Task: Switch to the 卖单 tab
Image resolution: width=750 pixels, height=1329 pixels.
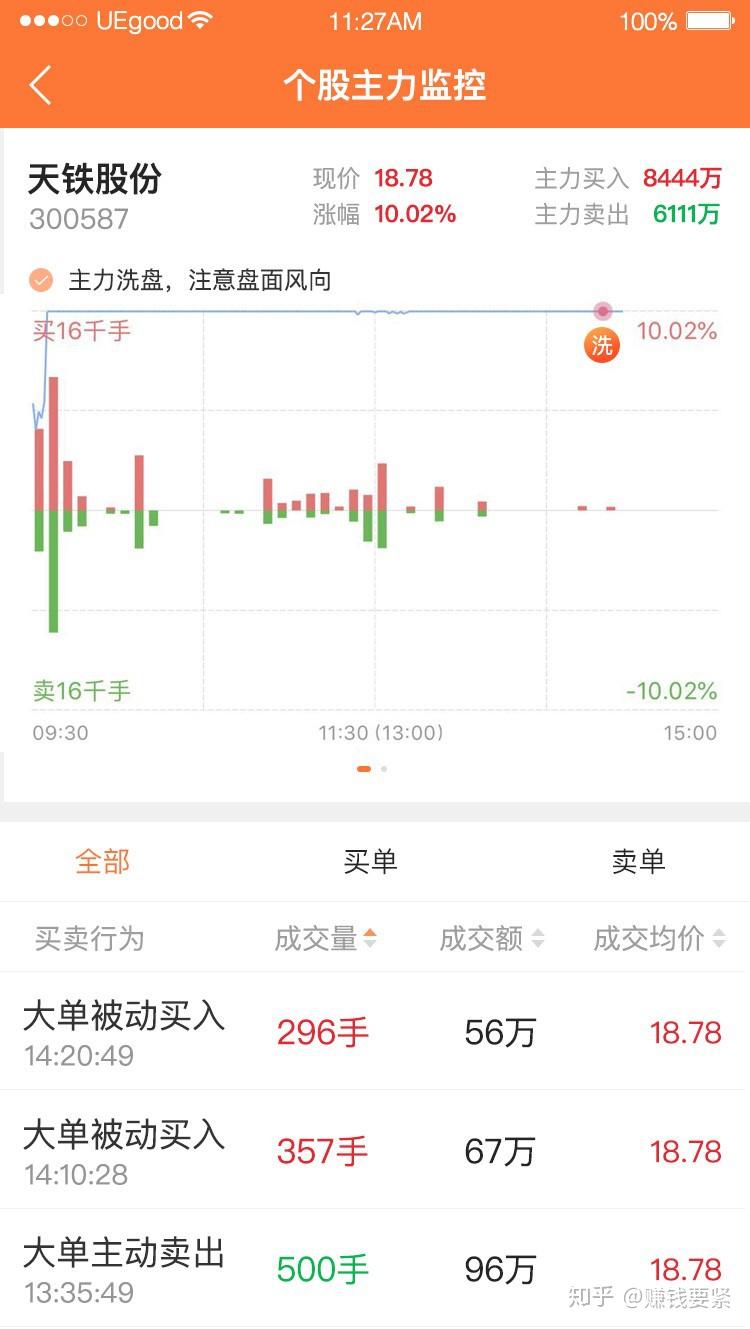Action: (x=637, y=861)
